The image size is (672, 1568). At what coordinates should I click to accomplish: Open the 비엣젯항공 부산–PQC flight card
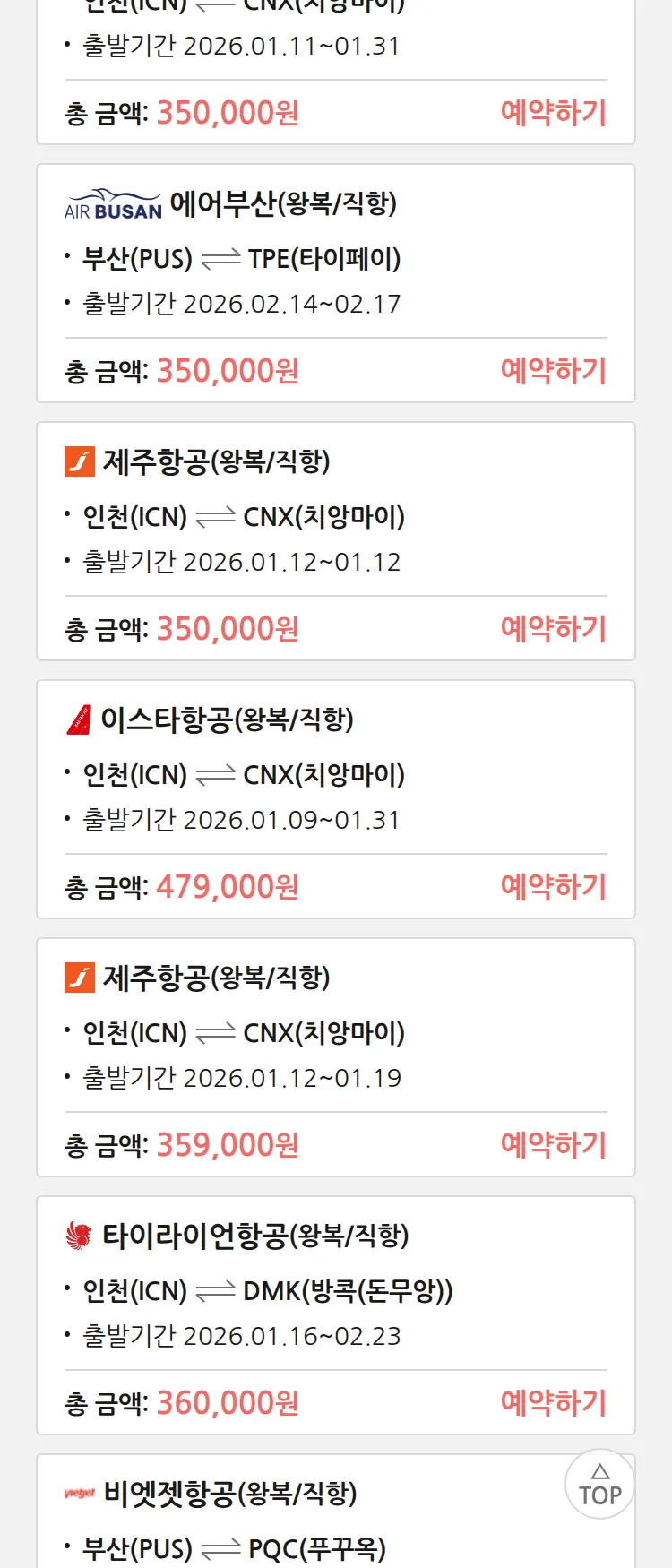[229, 1494]
